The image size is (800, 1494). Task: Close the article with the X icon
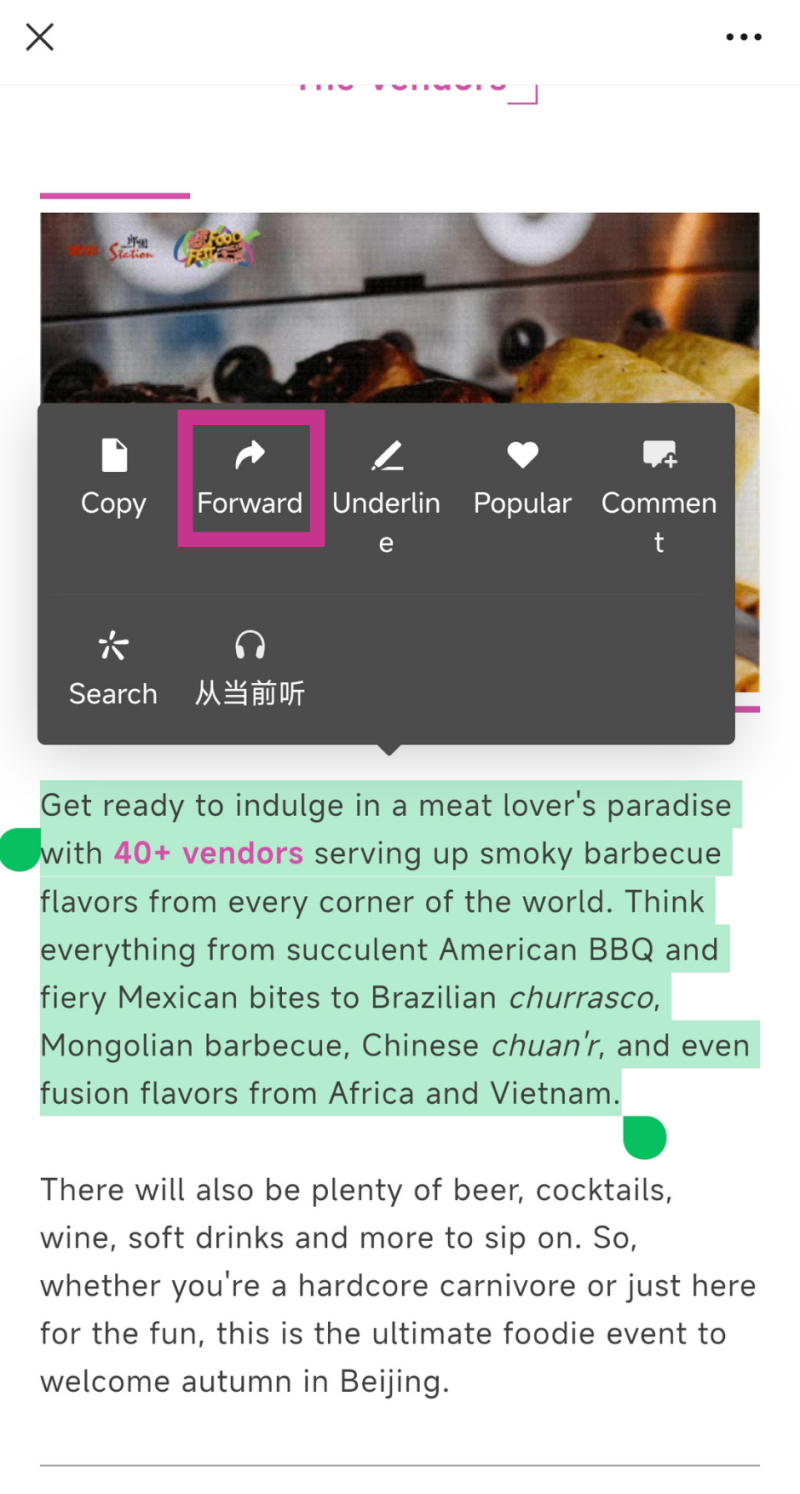[x=40, y=38]
